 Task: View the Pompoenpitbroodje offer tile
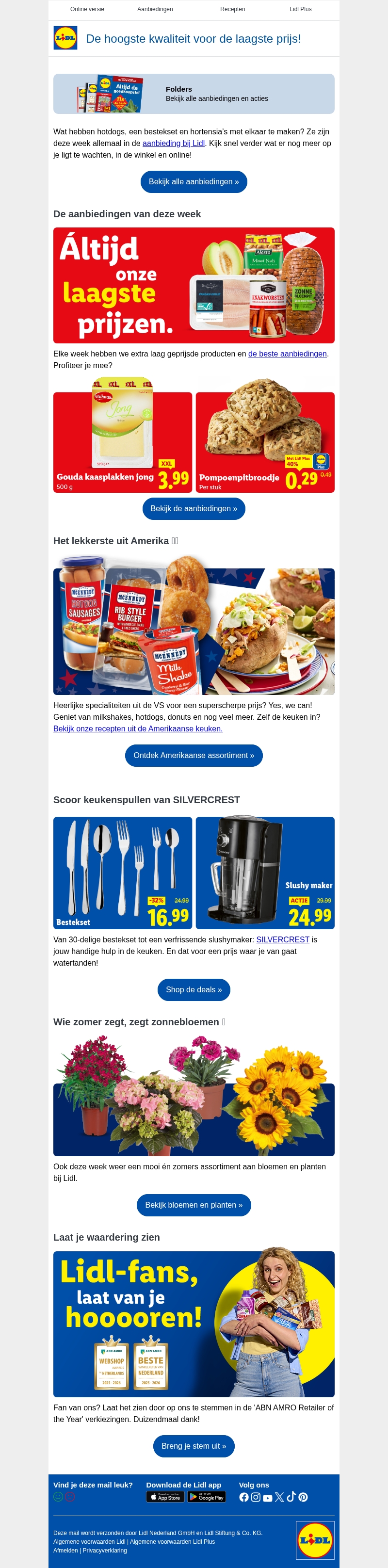click(x=265, y=442)
